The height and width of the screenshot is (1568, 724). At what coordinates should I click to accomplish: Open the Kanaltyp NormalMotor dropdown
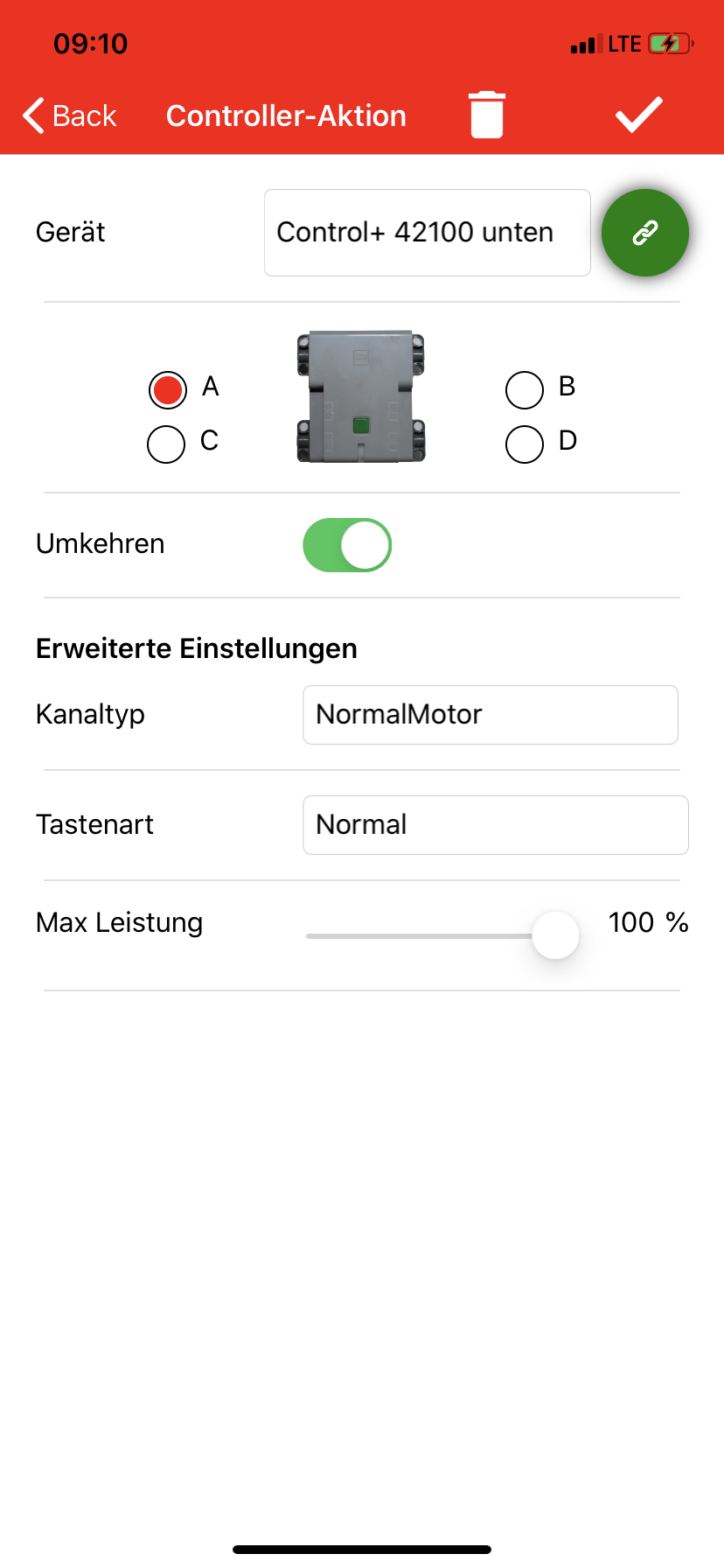coord(490,715)
